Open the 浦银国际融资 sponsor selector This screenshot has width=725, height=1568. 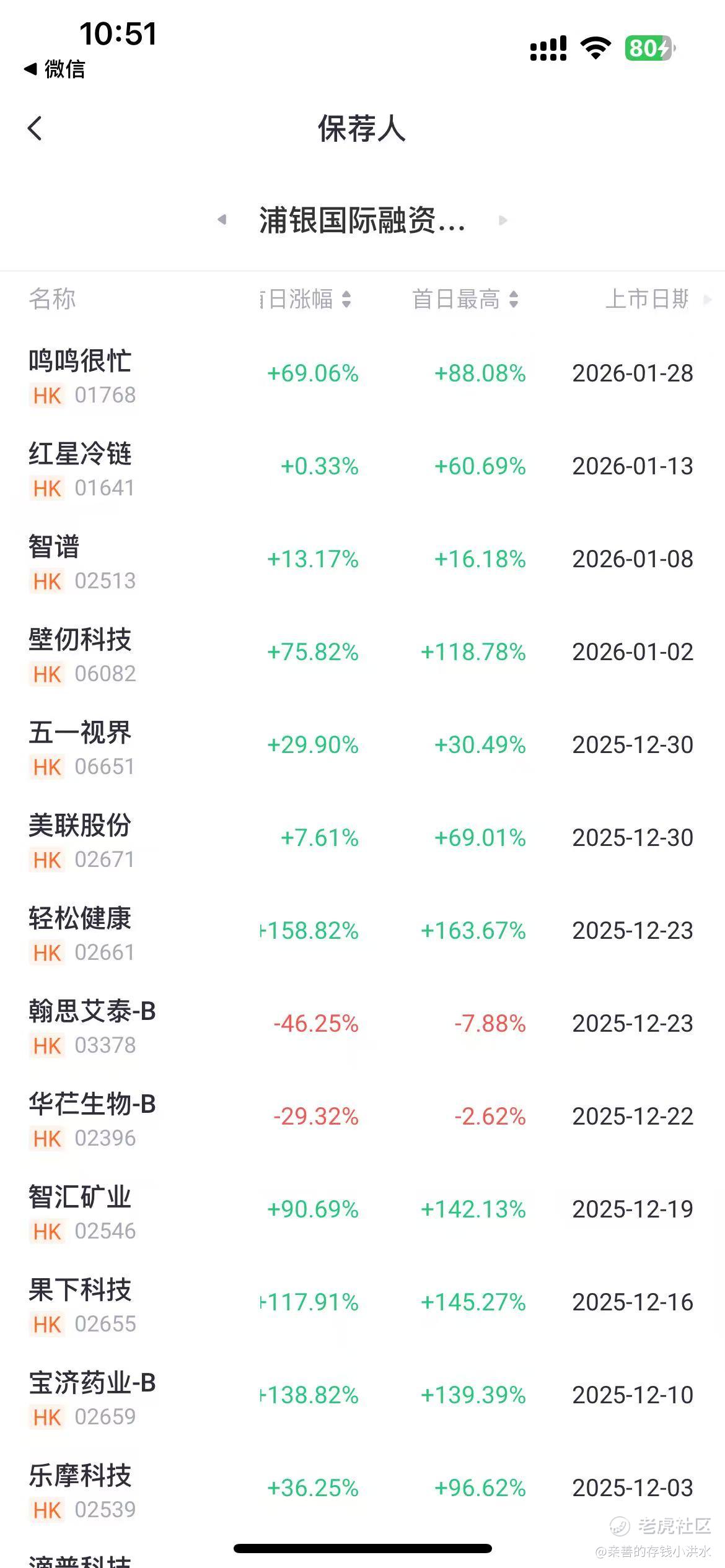coord(362,220)
